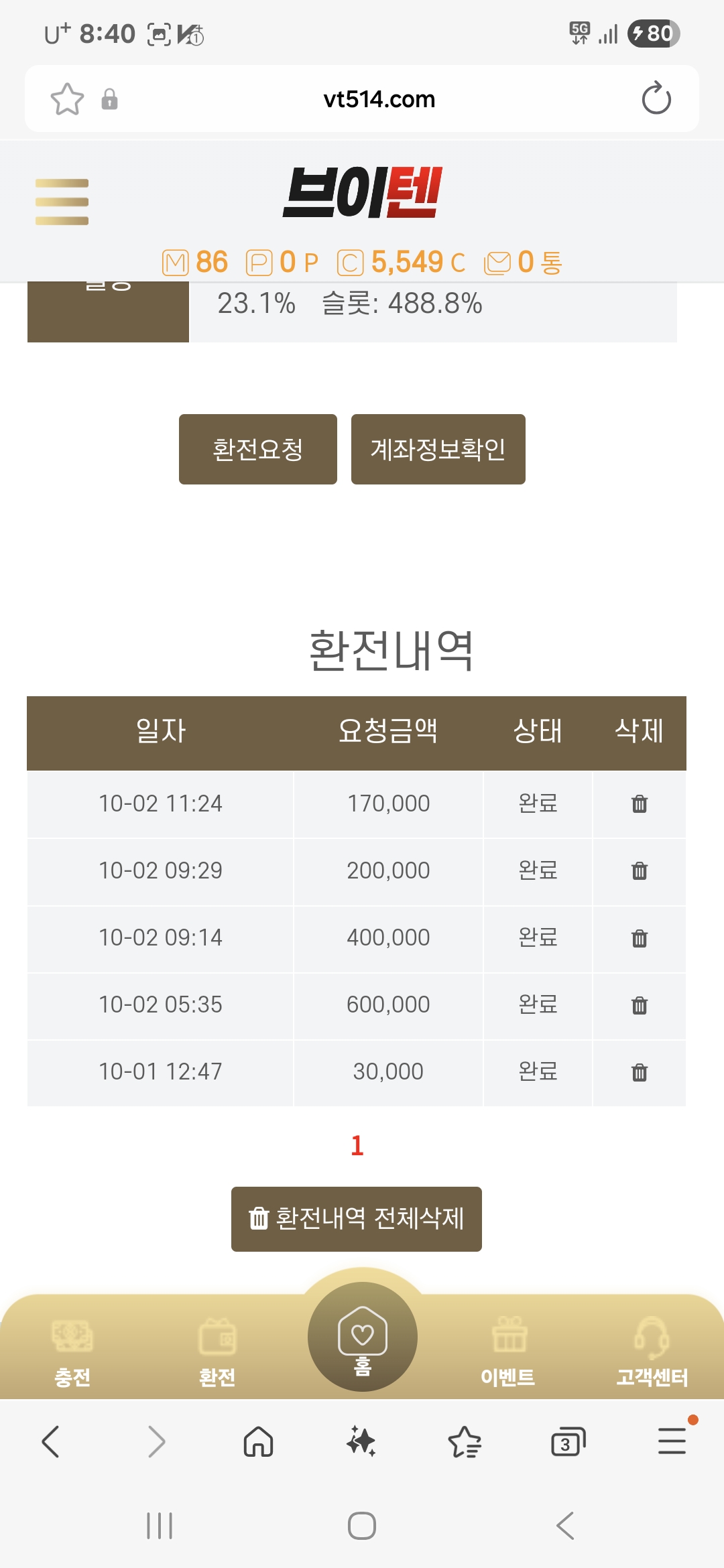Delete the 600,000 exchange record
This screenshot has height=1568, width=724.
(x=640, y=1005)
